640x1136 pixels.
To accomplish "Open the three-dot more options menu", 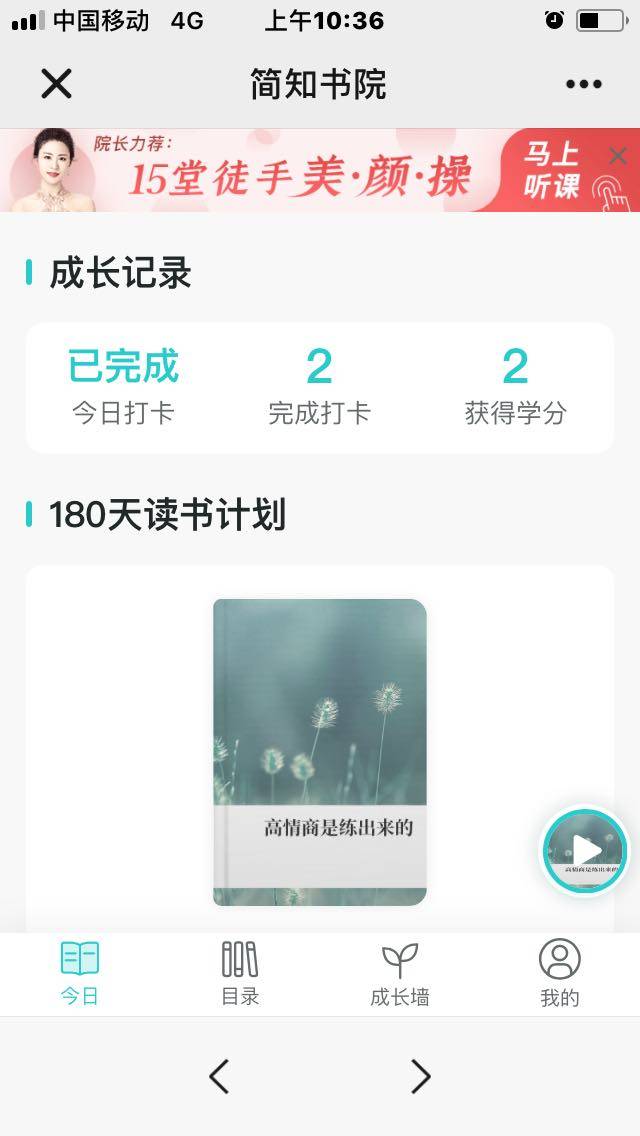I will [x=583, y=85].
